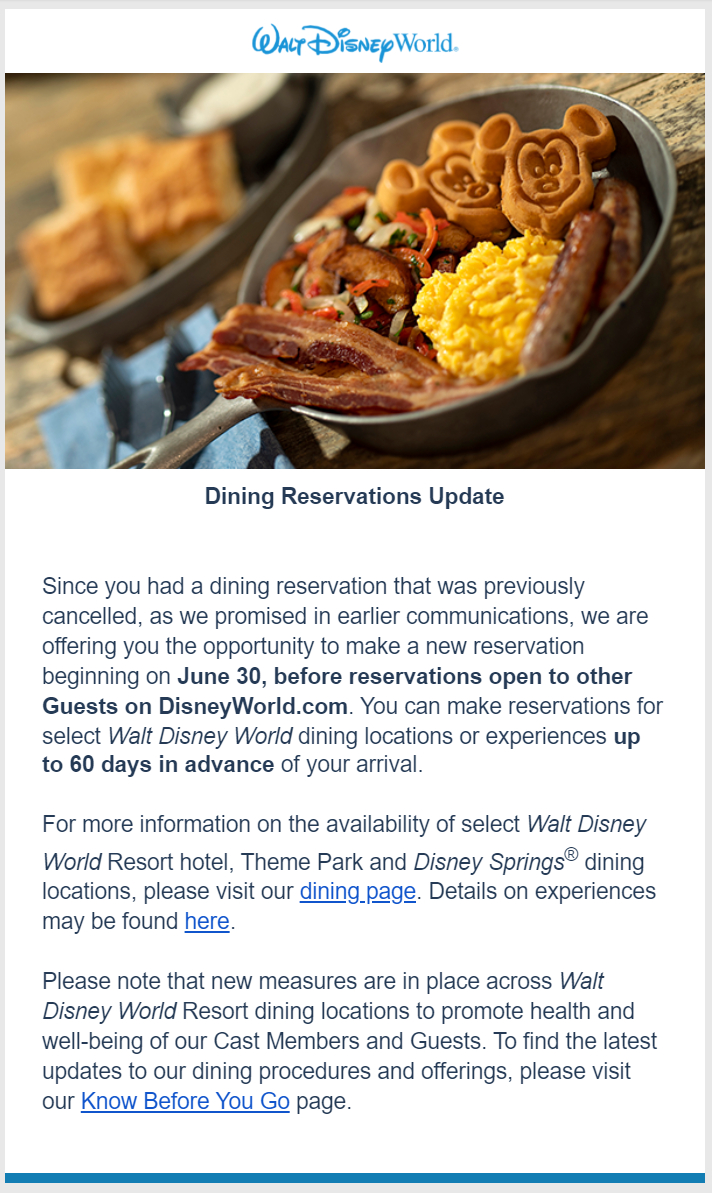The image size is (712, 1199).
Task: Tap the 'here' link for experience details
Action: click(x=207, y=921)
